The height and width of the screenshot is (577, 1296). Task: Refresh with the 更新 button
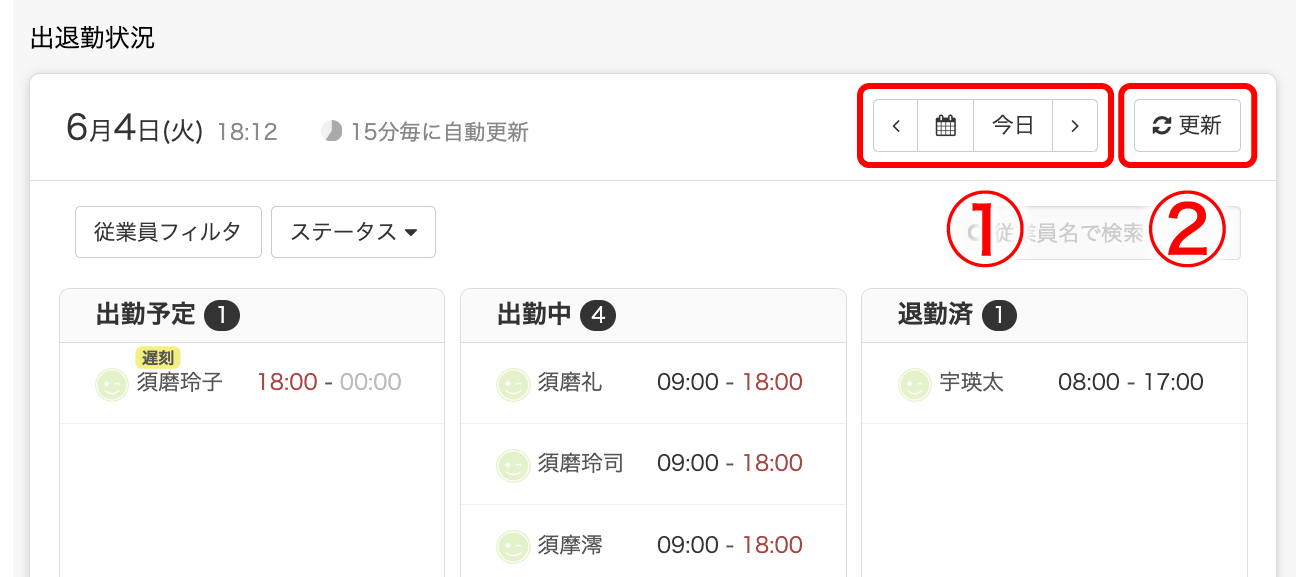pos(1187,126)
